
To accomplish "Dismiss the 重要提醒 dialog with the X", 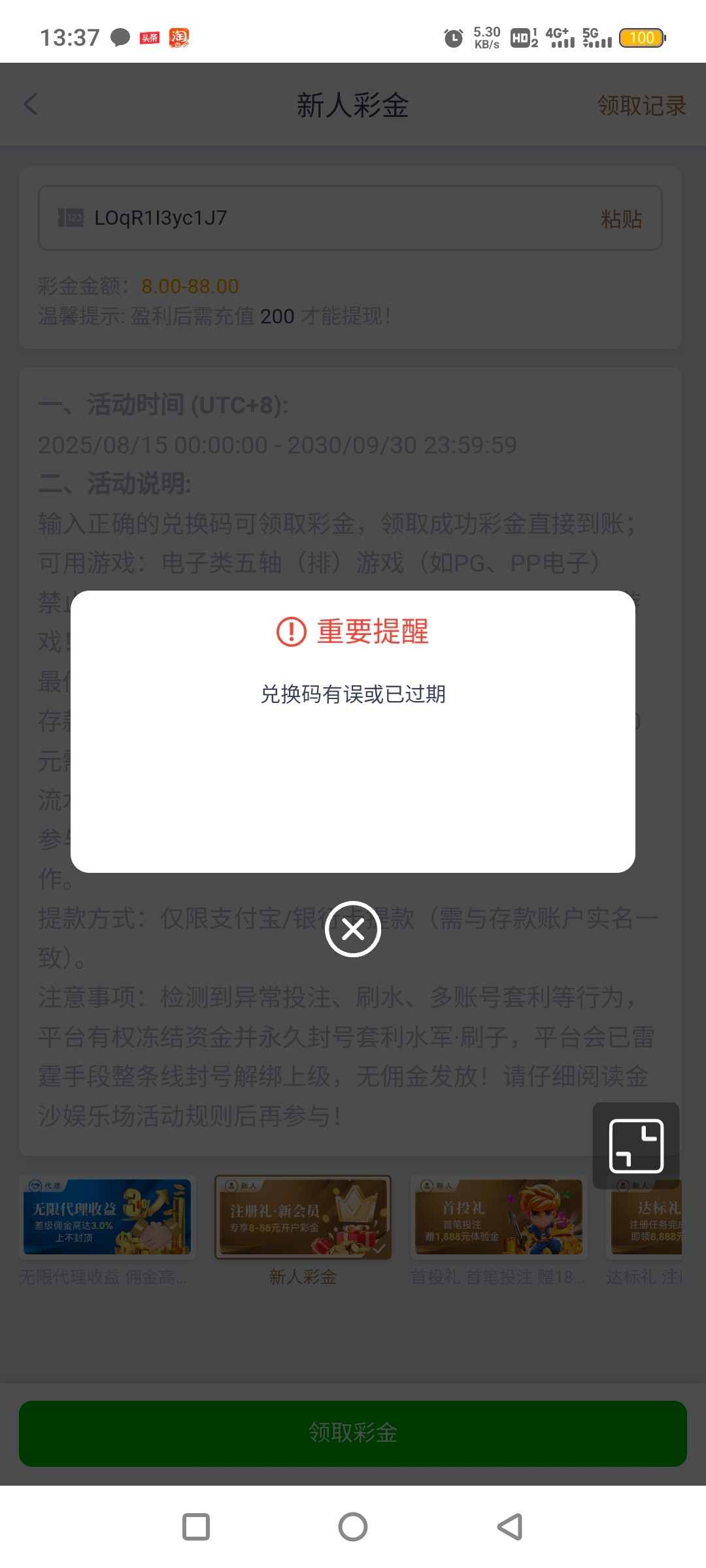I will tap(353, 929).
